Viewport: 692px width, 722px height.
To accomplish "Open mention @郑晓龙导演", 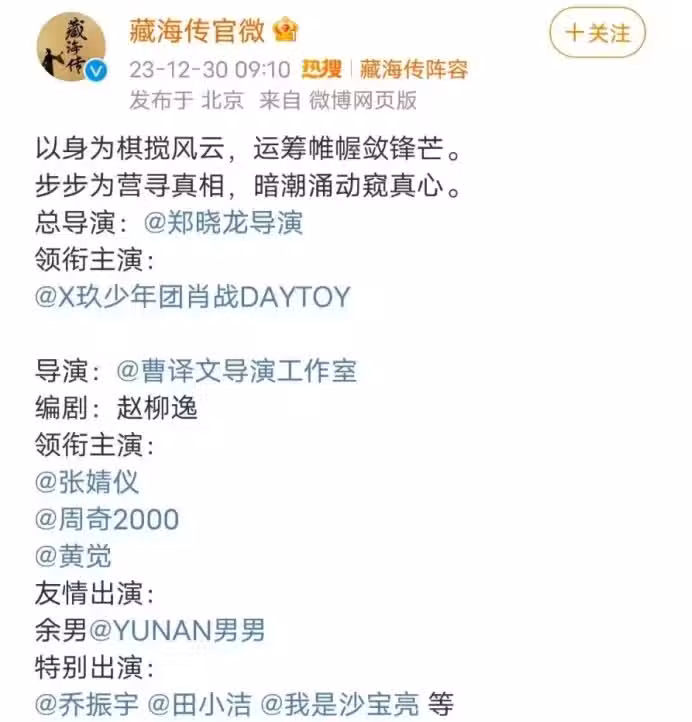I will click(223, 223).
